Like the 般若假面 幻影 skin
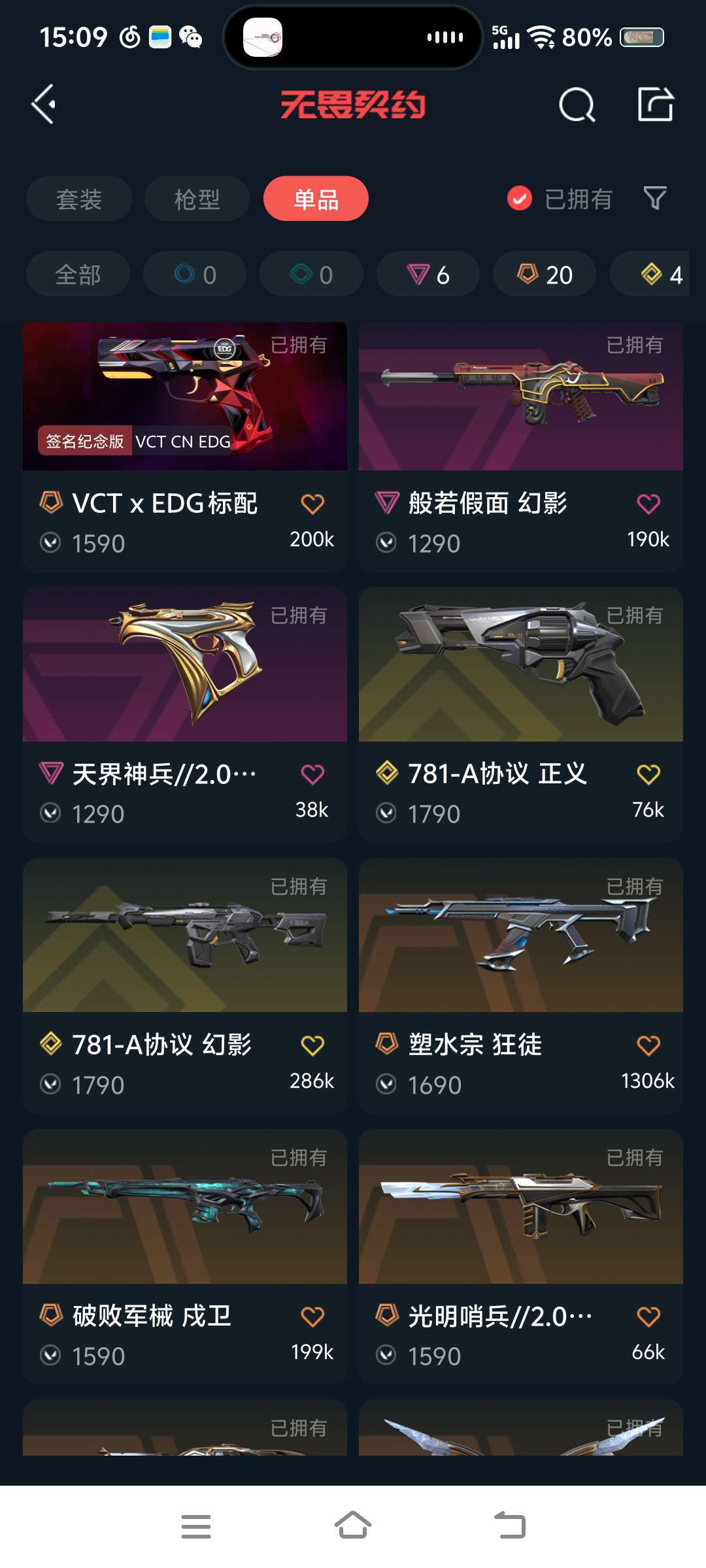Image resolution: width=706 pixels, height=1568 pixels. point(648,504)
